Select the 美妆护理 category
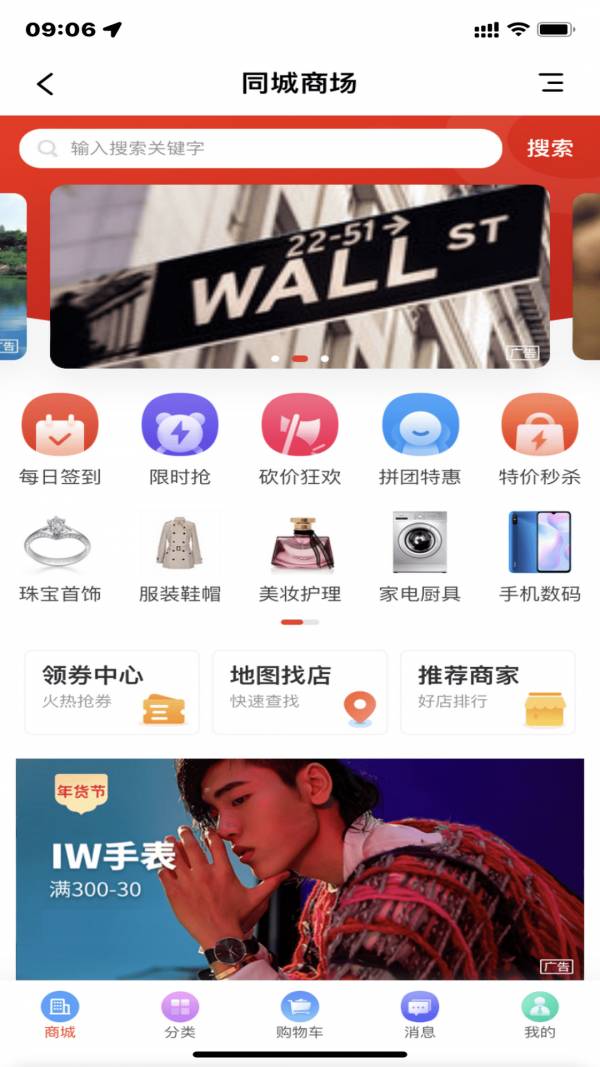 coord(300,556)
